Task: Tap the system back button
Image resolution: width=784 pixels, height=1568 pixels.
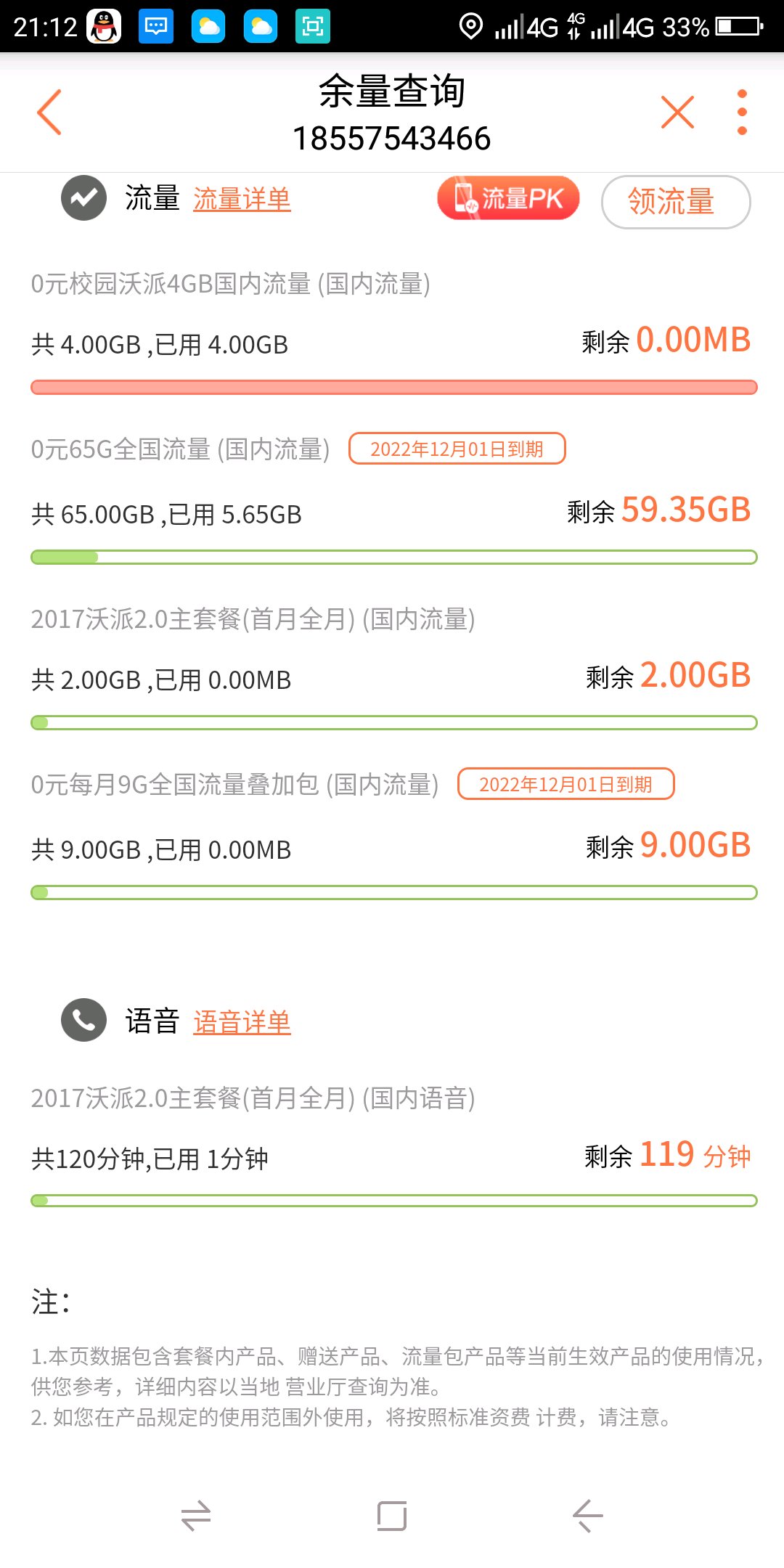Action: pyautogui.click(x=588, y=1516)
